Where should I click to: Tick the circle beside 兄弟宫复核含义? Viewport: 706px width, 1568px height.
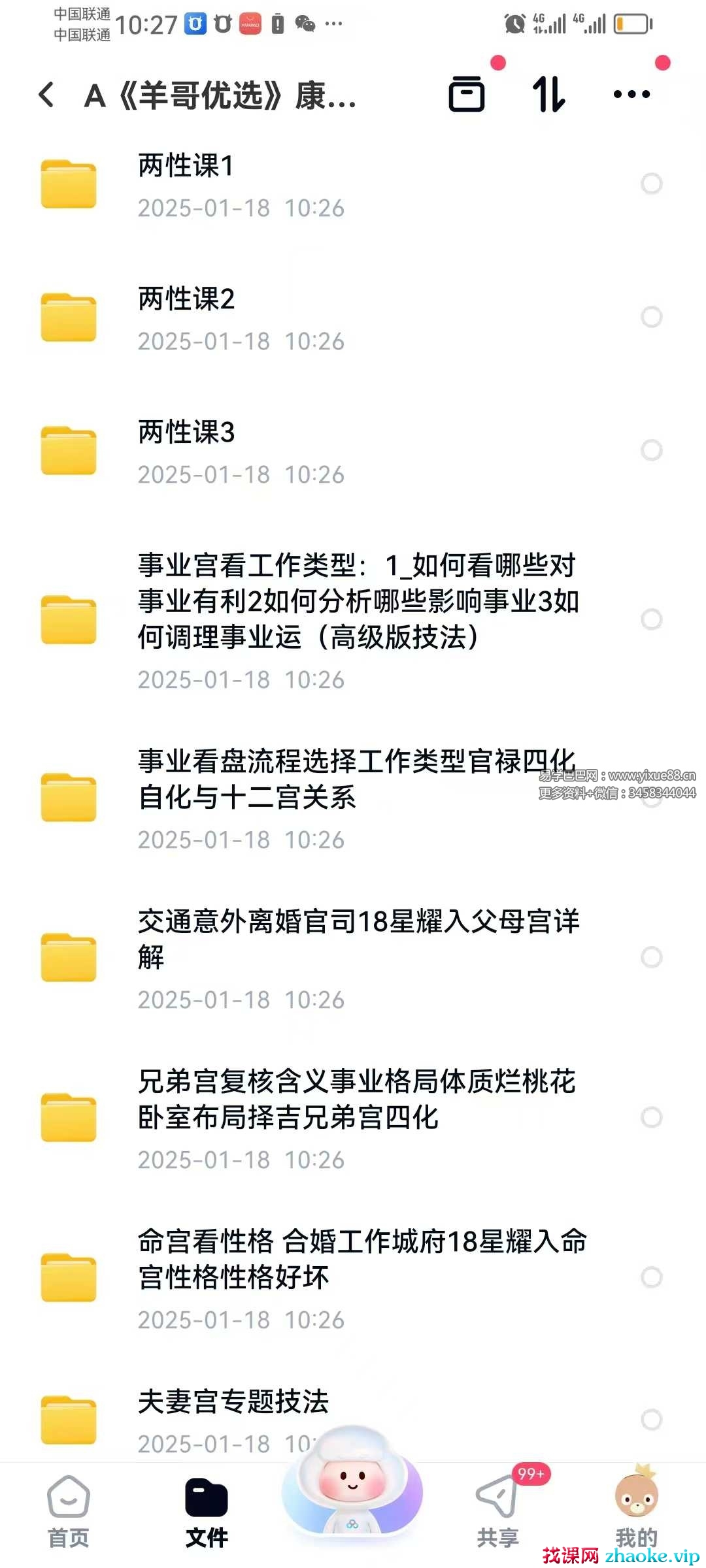click(651, 1117)
